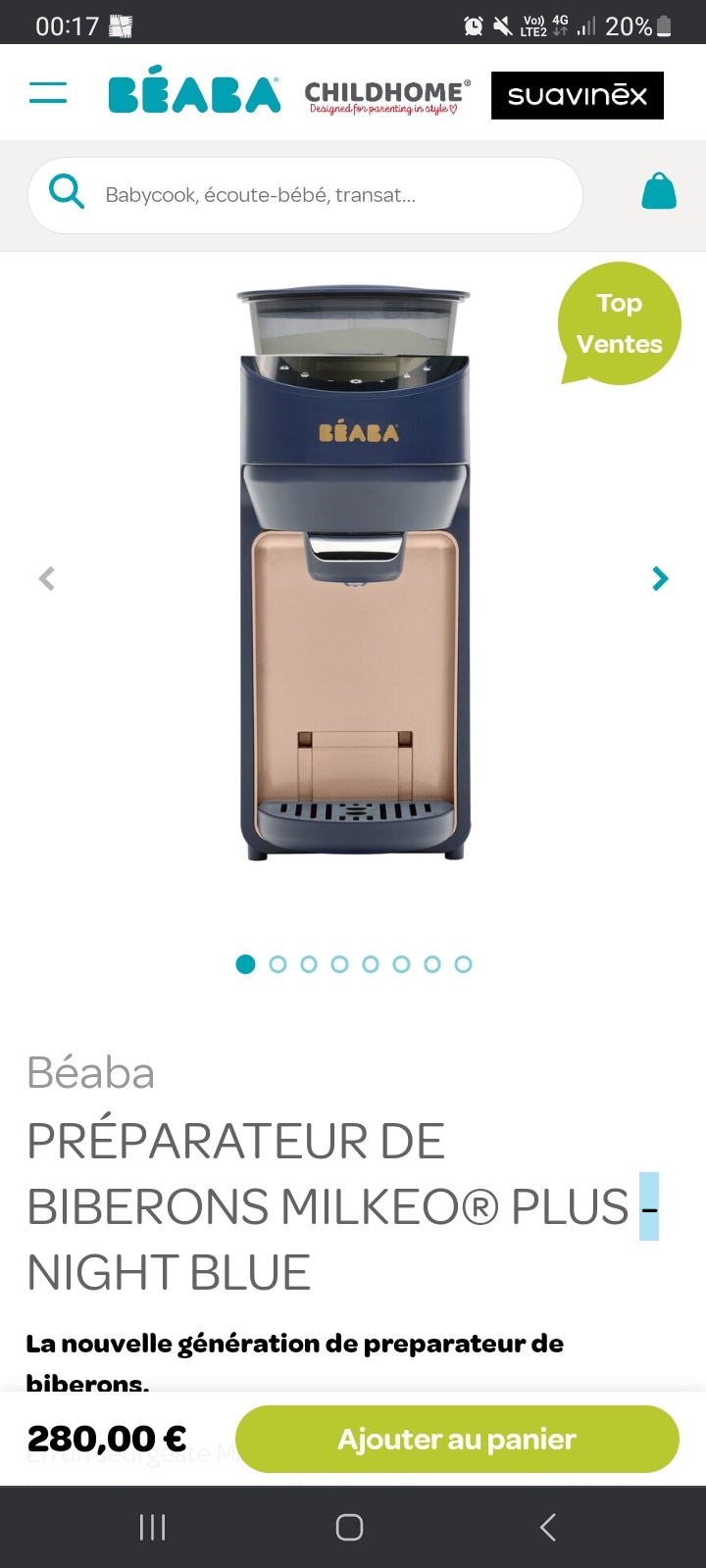Image resolution: width=706 pixels, height=1568 pixels.
Task: Go to the Suavinex brand site
Action: point(577,95)
